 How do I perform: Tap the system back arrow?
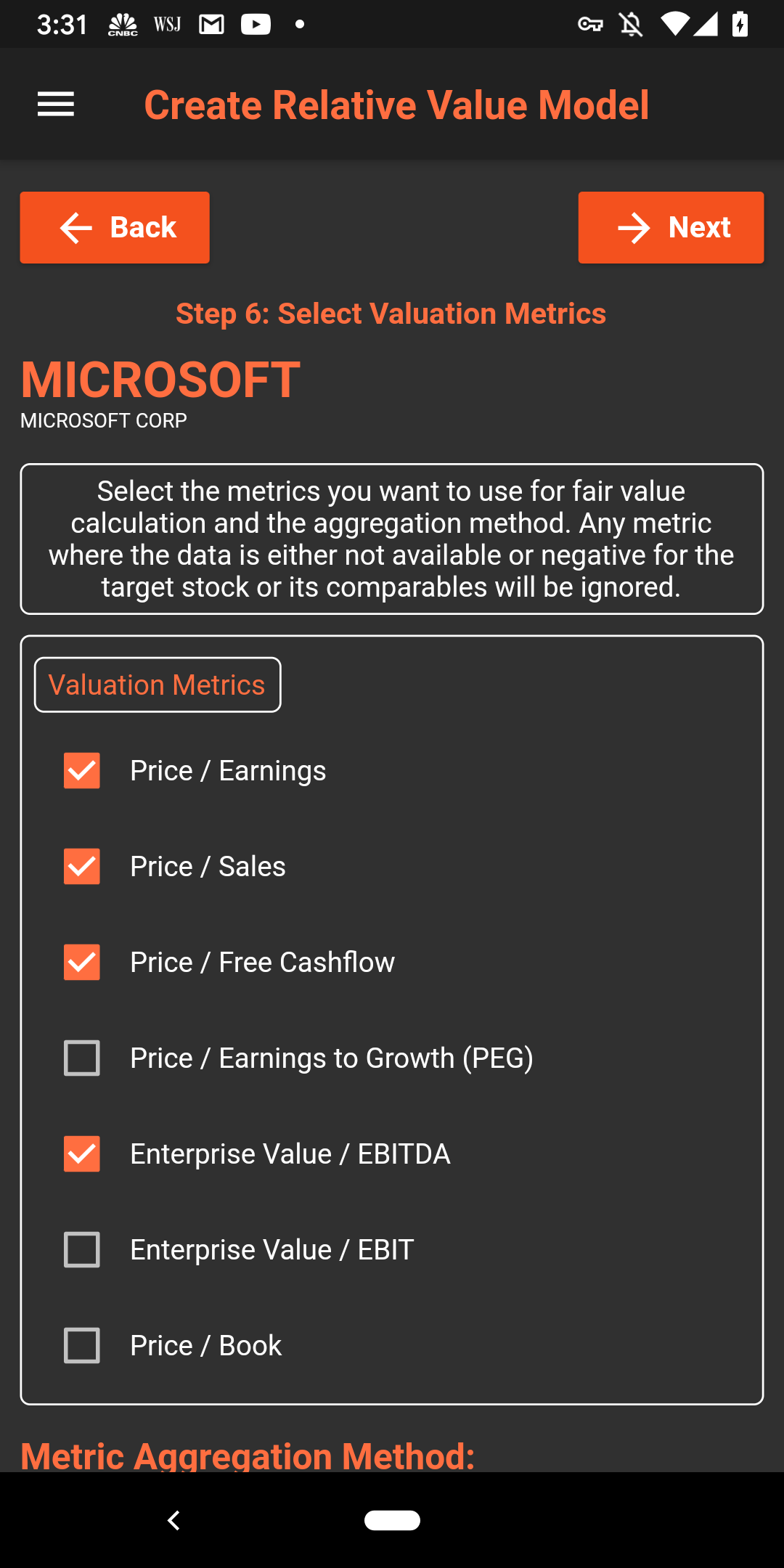click(x=173, y=1520)
